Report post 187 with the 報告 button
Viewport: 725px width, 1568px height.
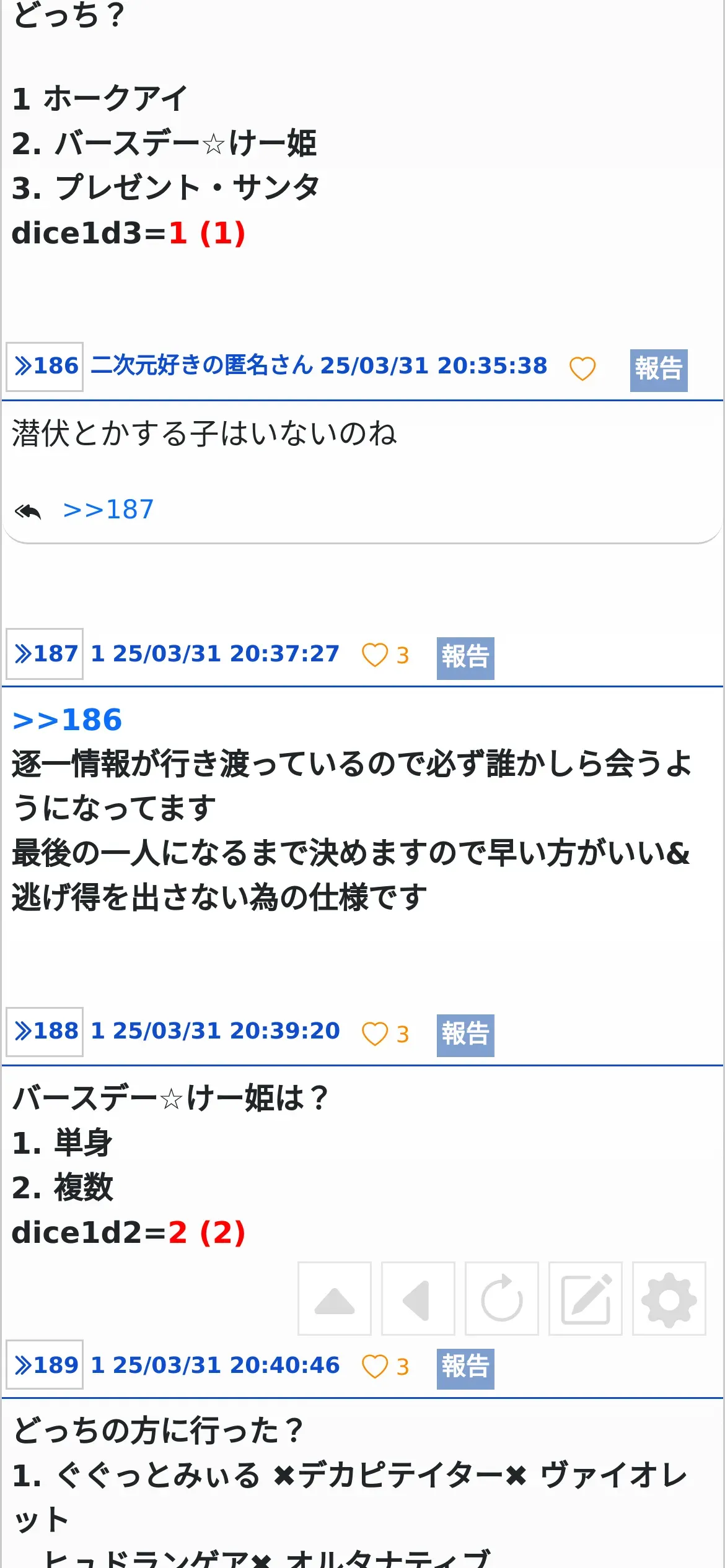pos(465,658)
